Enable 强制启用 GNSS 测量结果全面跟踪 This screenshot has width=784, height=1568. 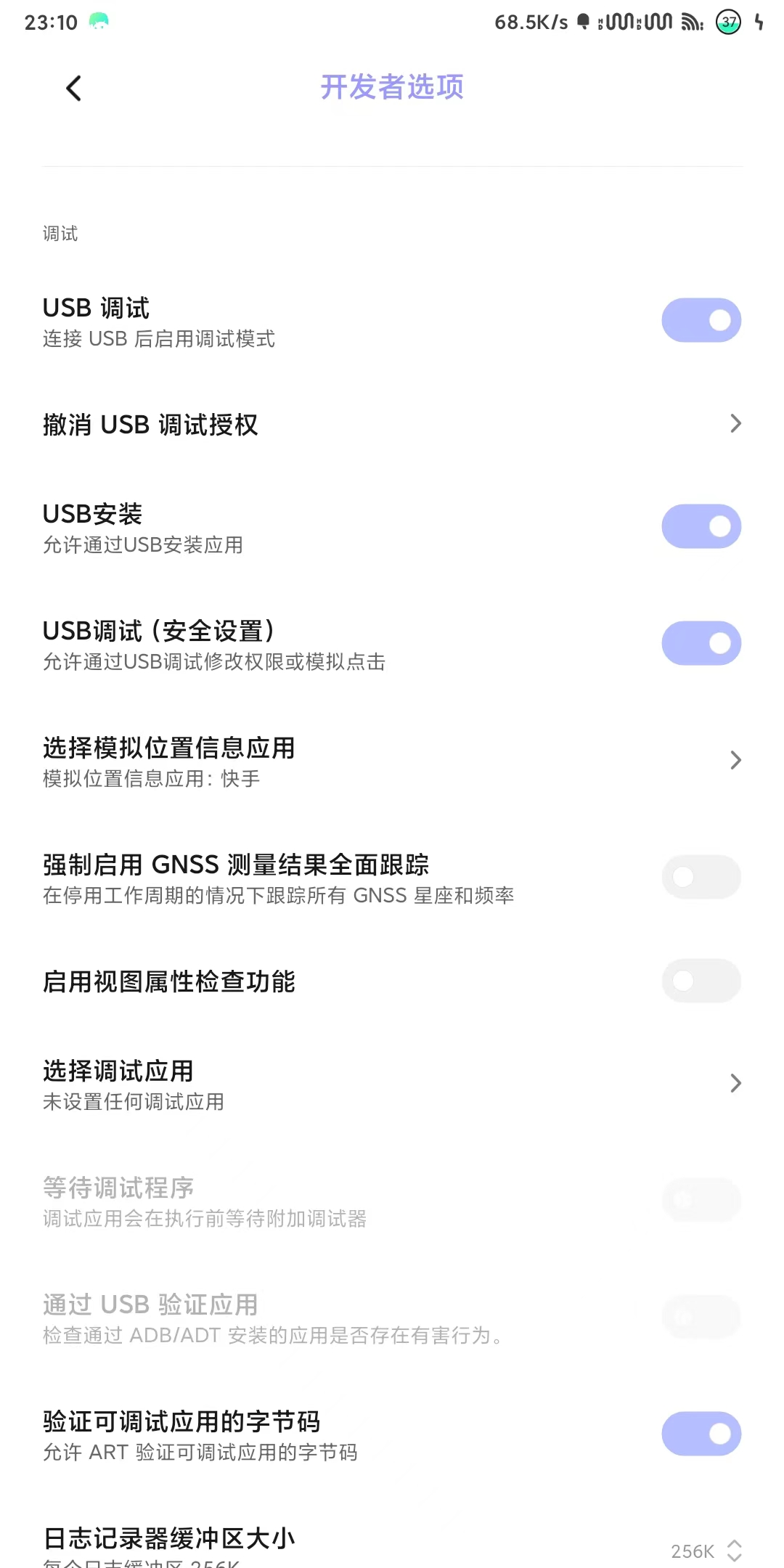tap(700, 876)
